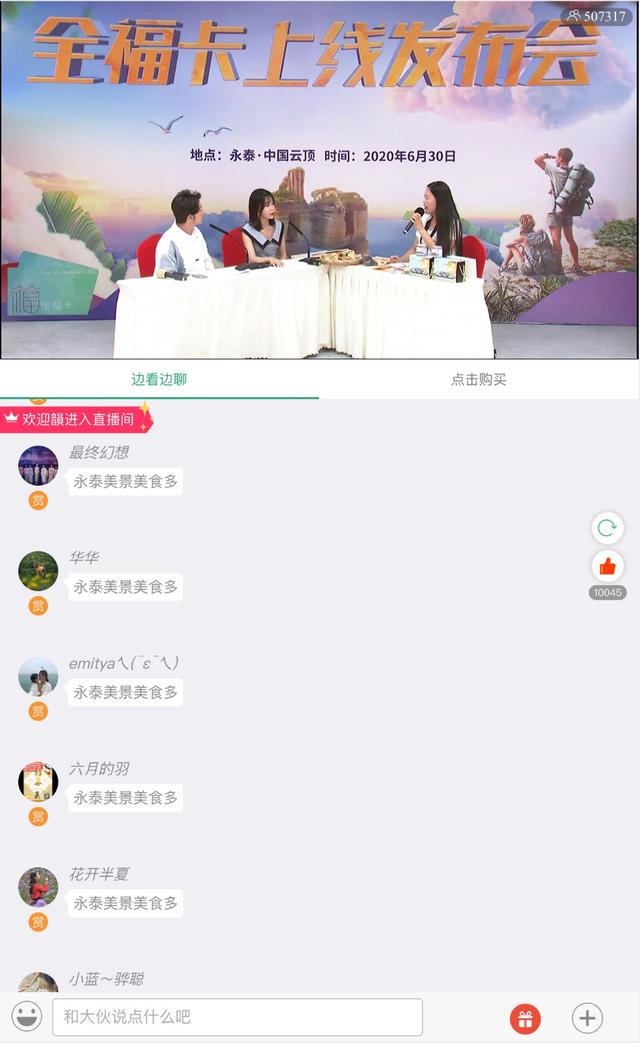The height and width of the screenshot is (1043, 640).
Task: Tip 华华 via the 赏 badge
Action: click(x=38, y=605)
